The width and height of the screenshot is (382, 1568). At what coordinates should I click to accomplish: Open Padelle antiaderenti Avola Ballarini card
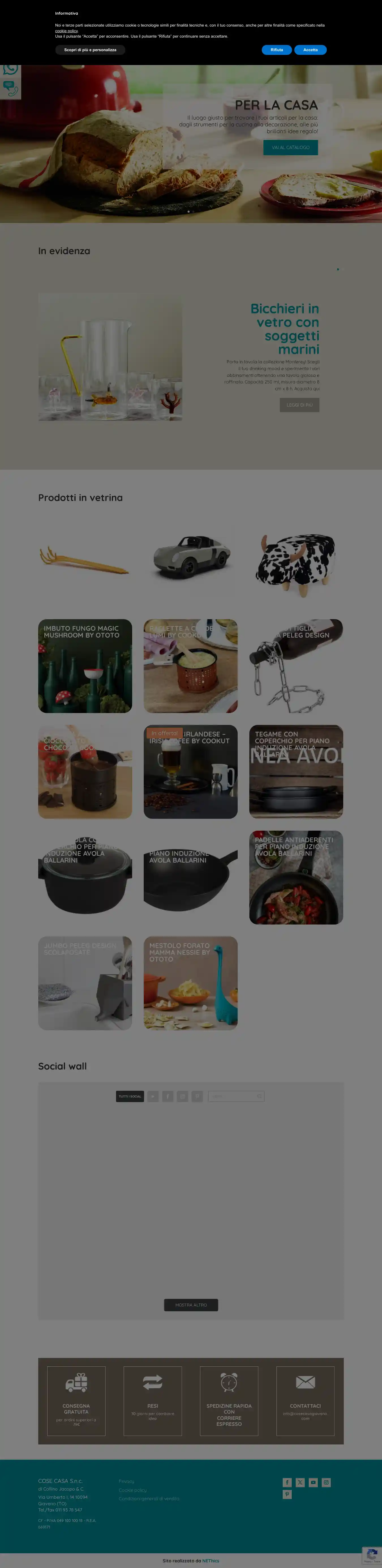click(x=295, y=877)
